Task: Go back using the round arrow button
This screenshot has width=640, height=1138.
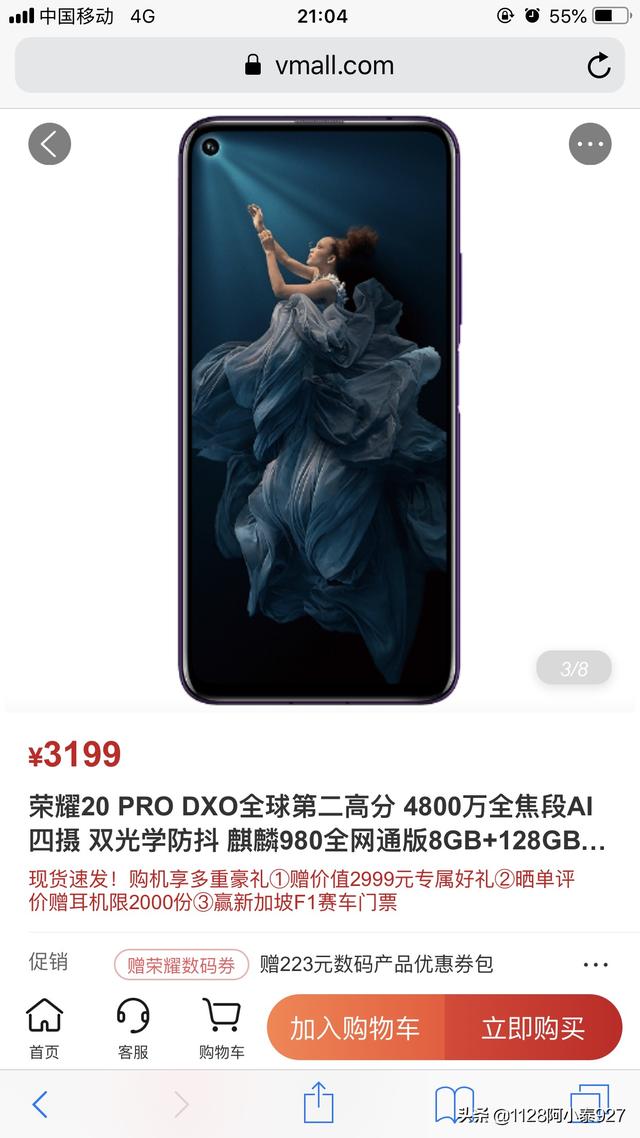Action: point(49,144)
